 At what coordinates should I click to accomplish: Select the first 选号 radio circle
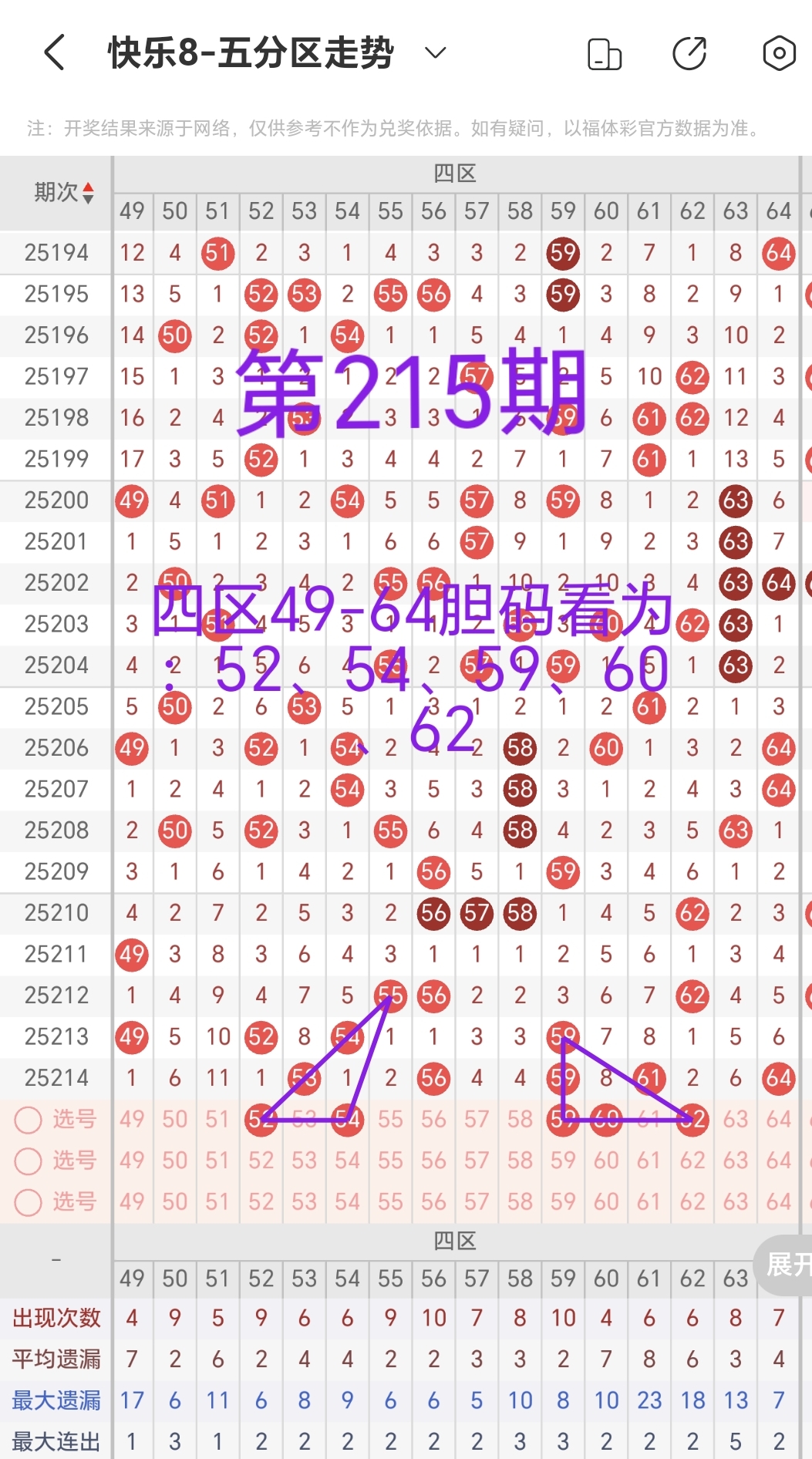coord(29,1120)
